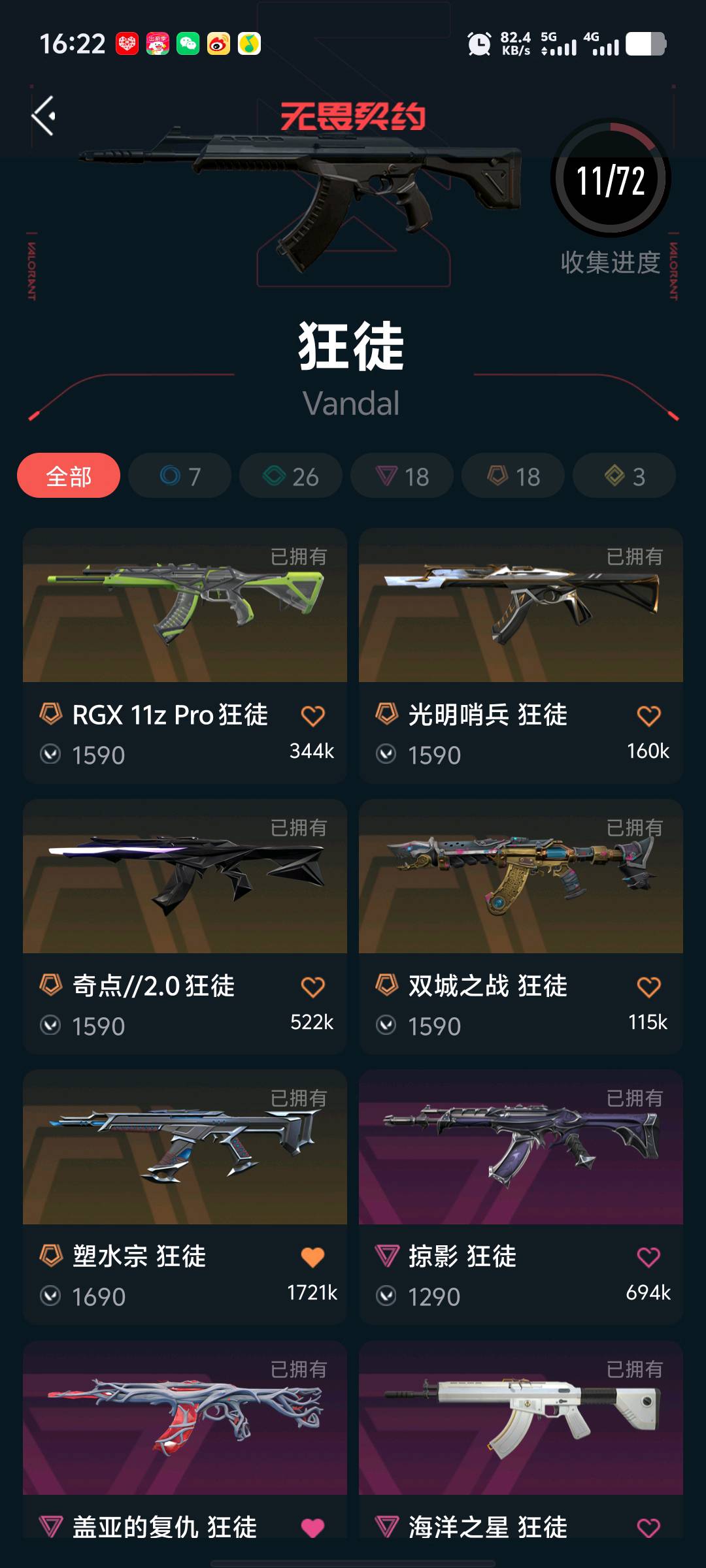
Task: Favorite the 双城之战 狂徒 skin
Action: (648, 987)
